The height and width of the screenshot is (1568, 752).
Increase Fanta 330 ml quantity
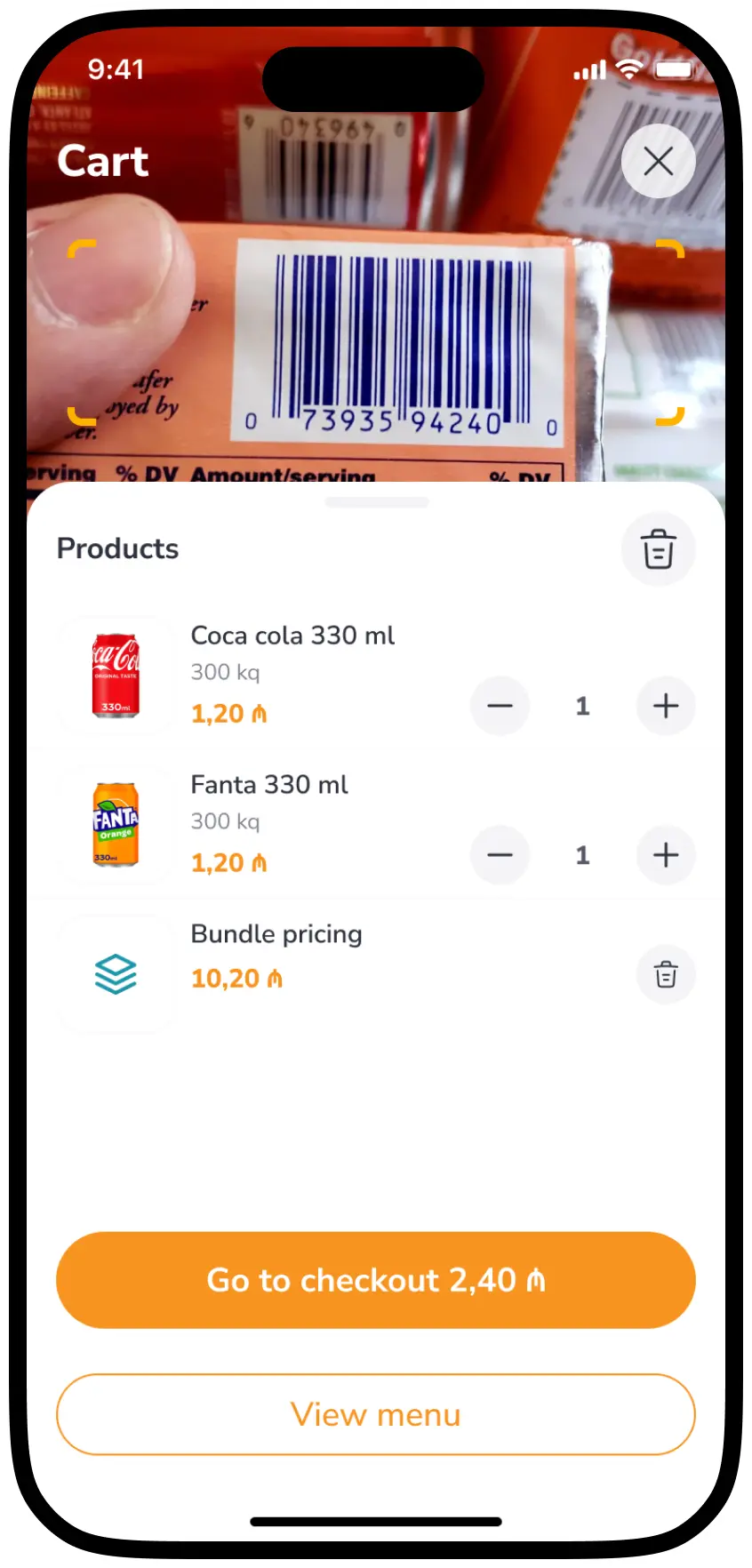coord(666,855)
